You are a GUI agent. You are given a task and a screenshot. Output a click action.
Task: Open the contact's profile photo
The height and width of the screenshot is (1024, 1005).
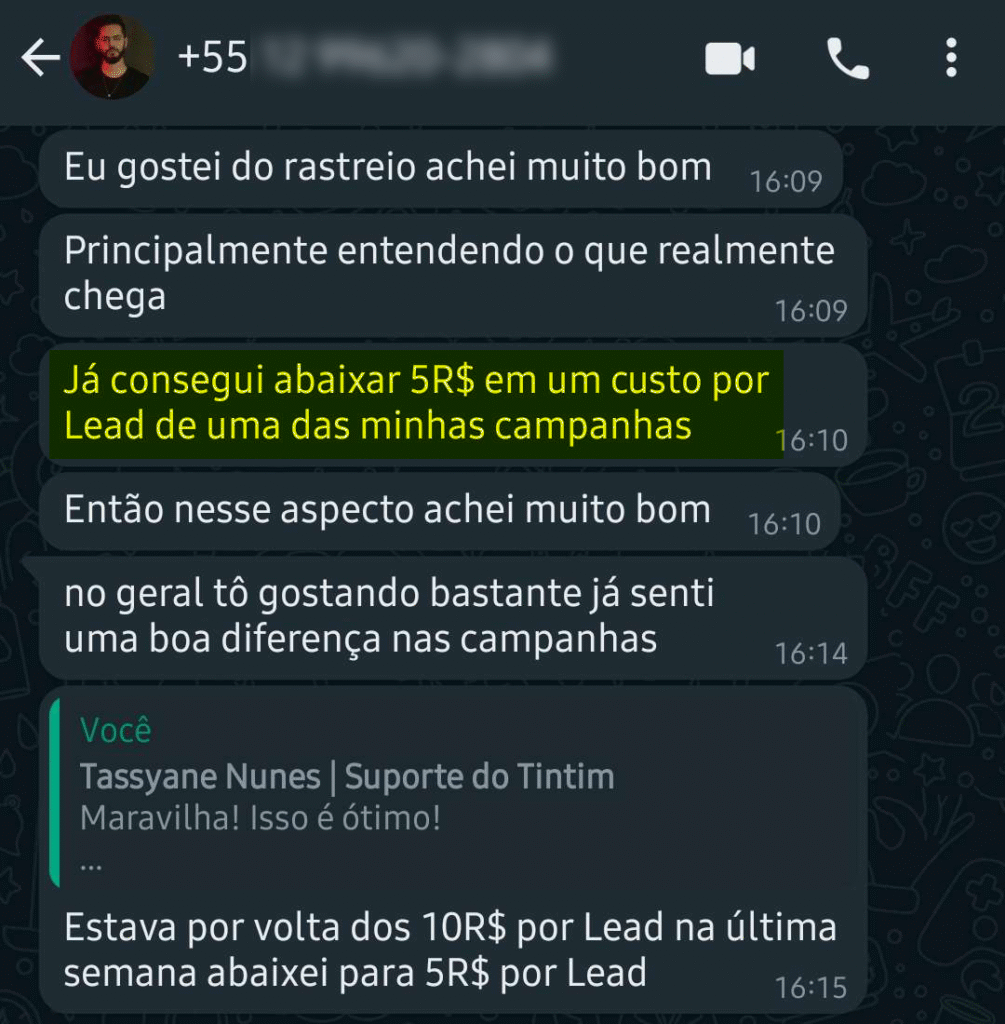[112, 58]
